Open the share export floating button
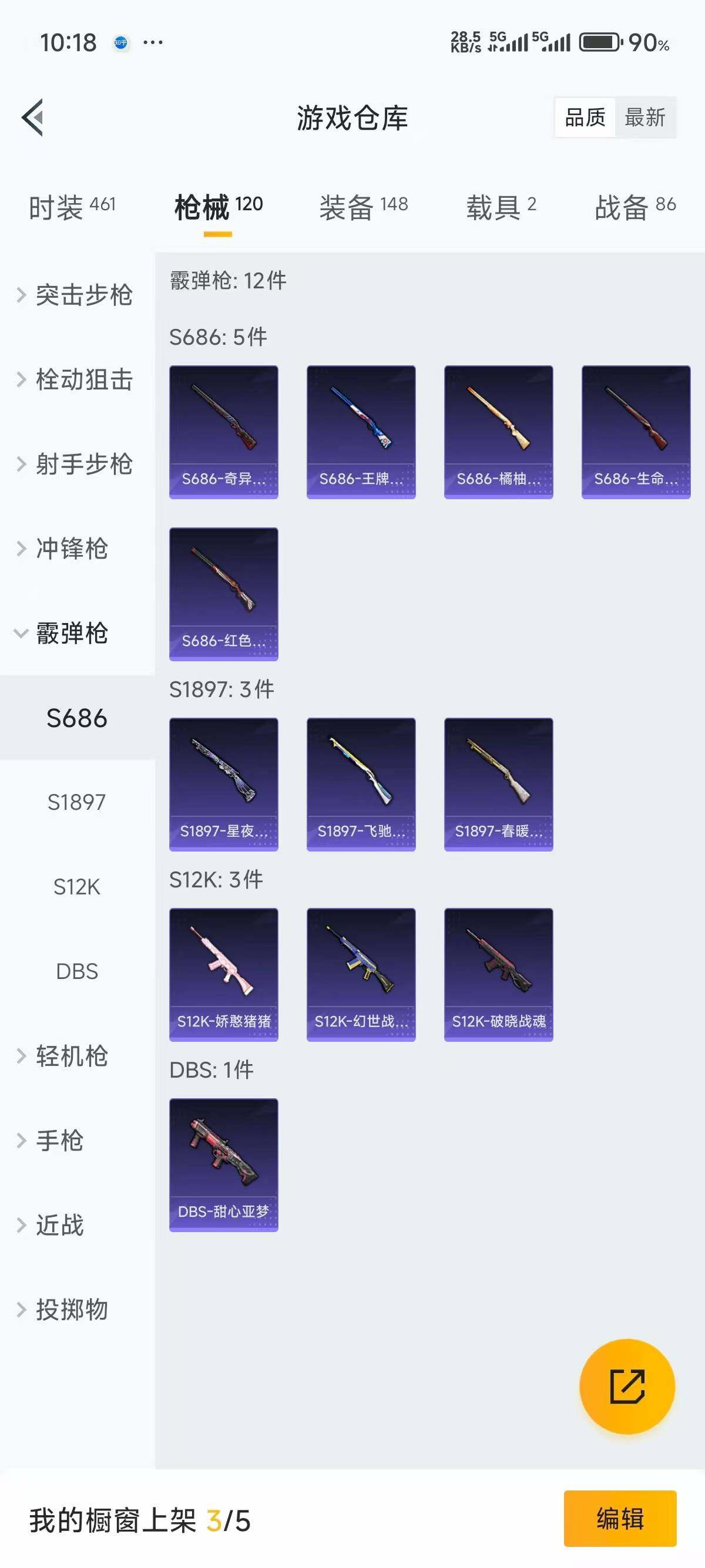The image size is (705, 1568). click(628, 1387)
